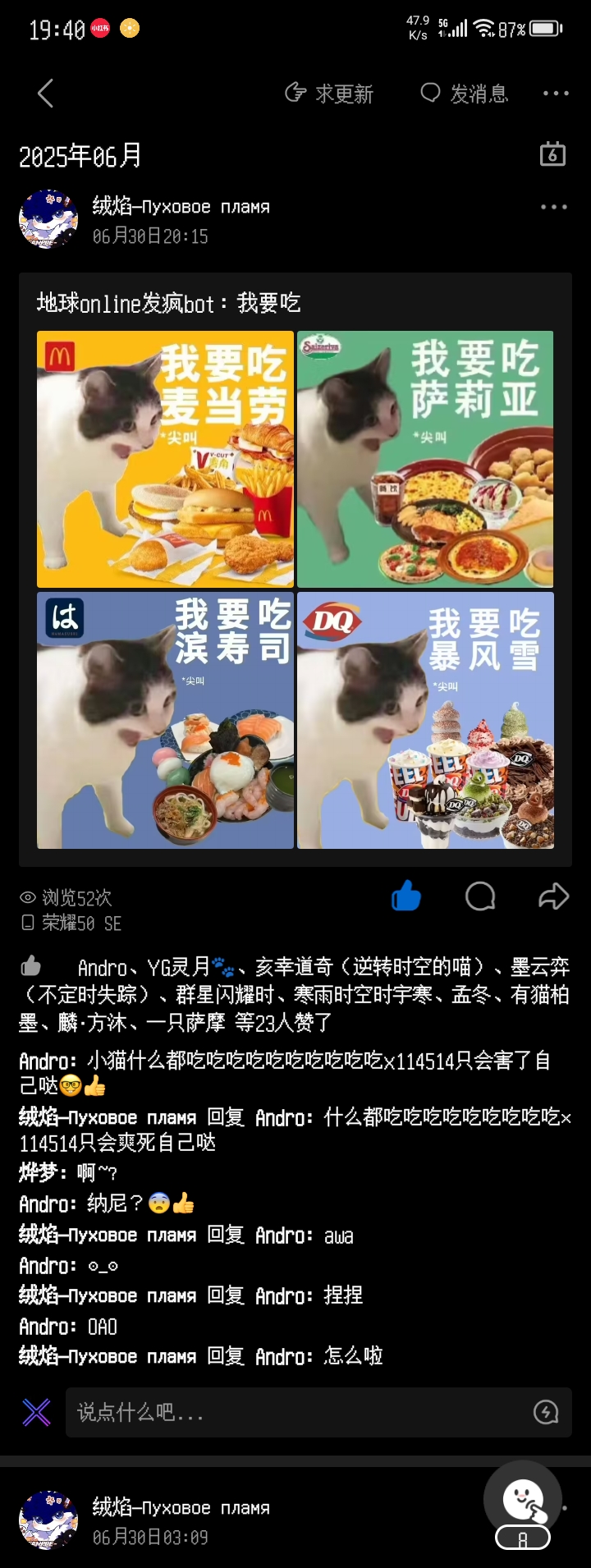The image size is (591, 1568).
Task: Open the 我要吃麦当劳 image
Action: (x=165, y=459)
